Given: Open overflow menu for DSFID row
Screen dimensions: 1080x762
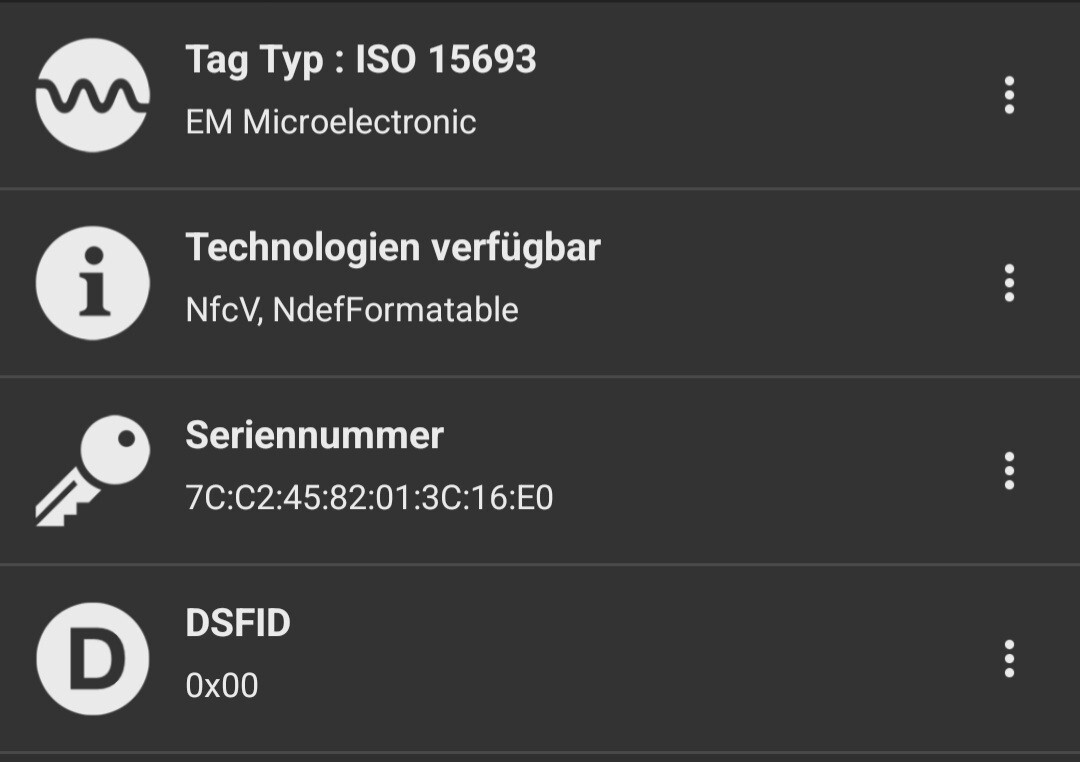Looking at the screenshot, I should [x=1009, y=659].
